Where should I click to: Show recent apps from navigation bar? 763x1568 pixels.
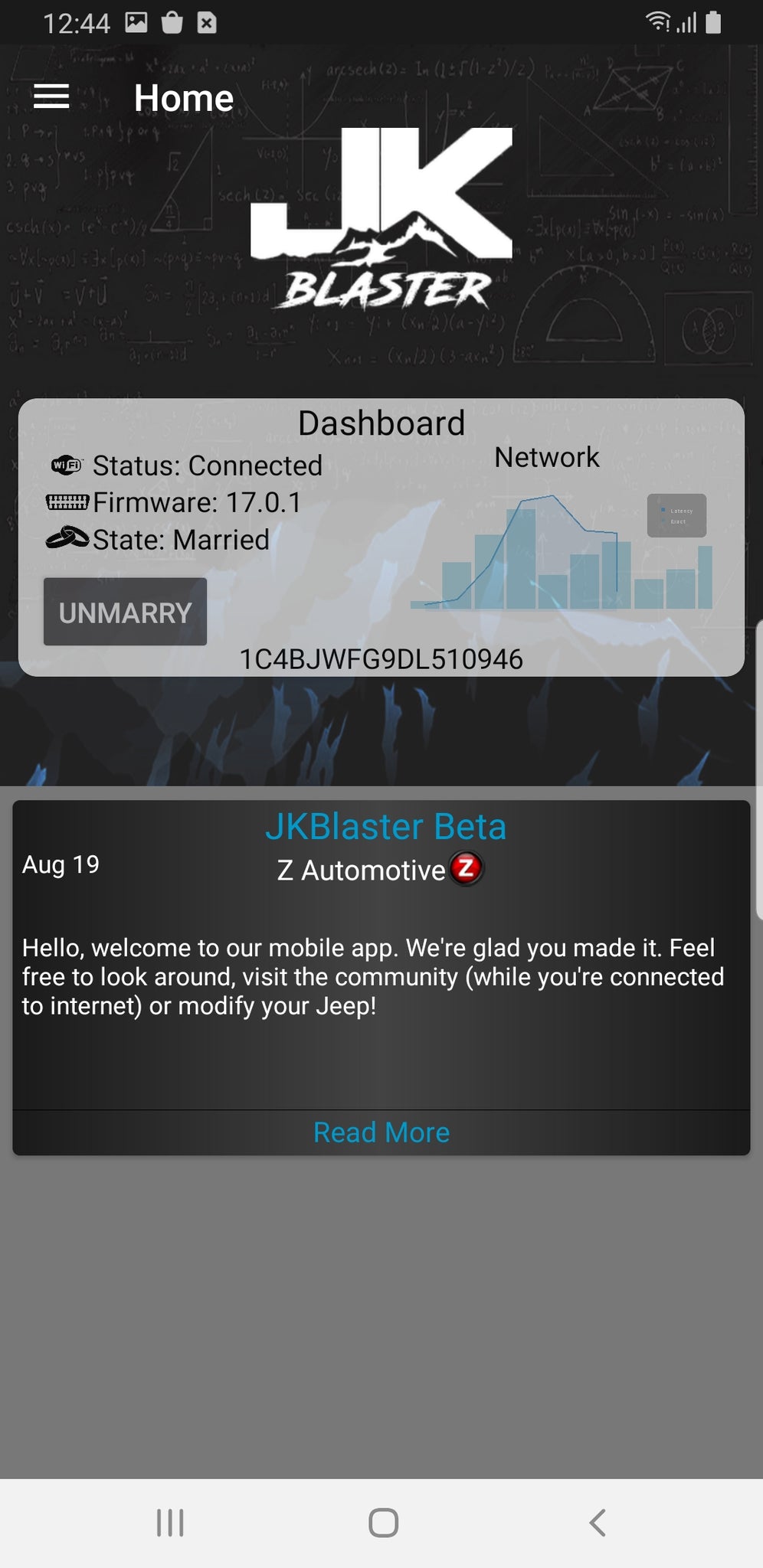pos(170,1523)
